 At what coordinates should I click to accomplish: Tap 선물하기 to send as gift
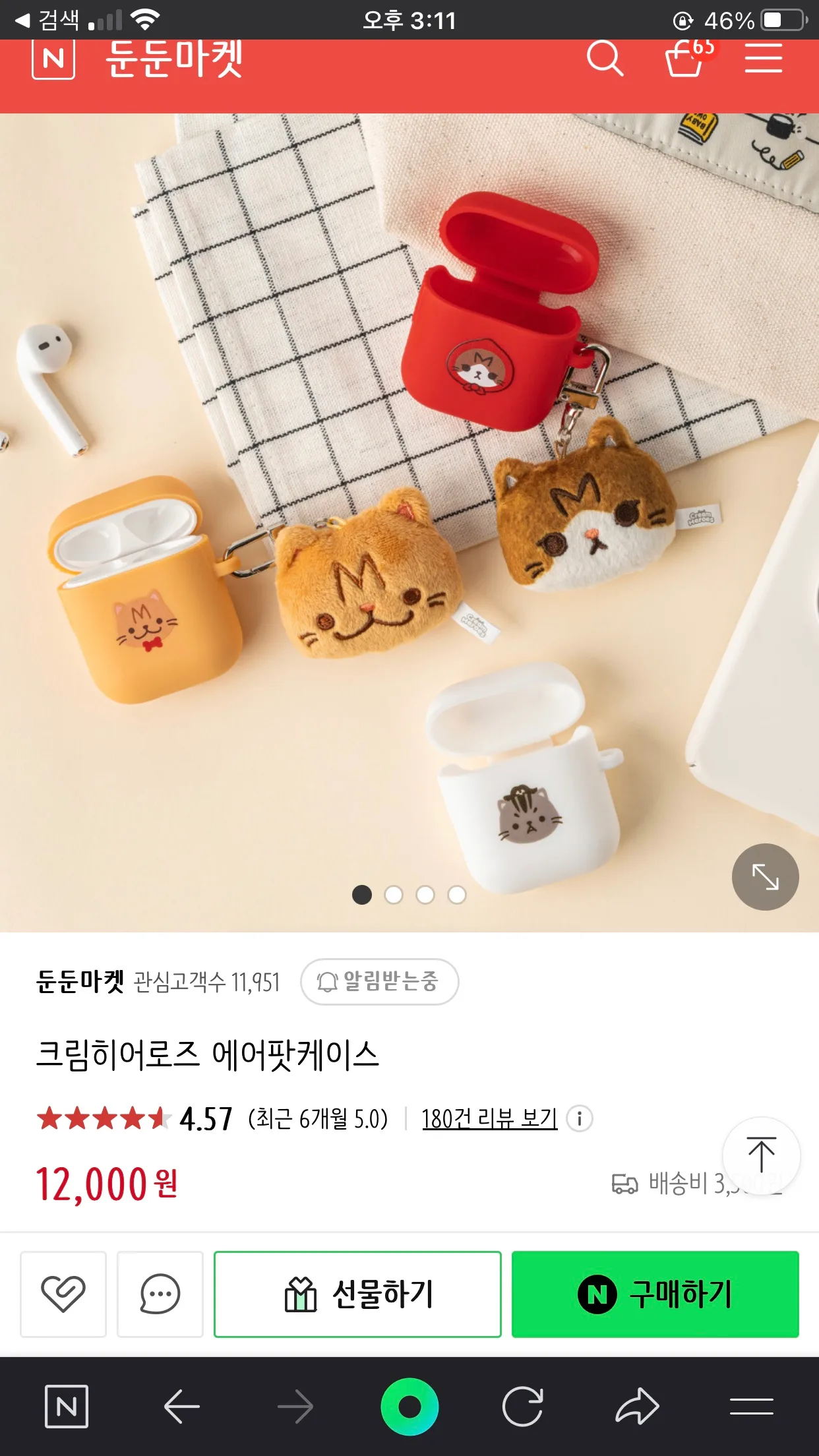pyautogui.click(x=357, y=1293)
